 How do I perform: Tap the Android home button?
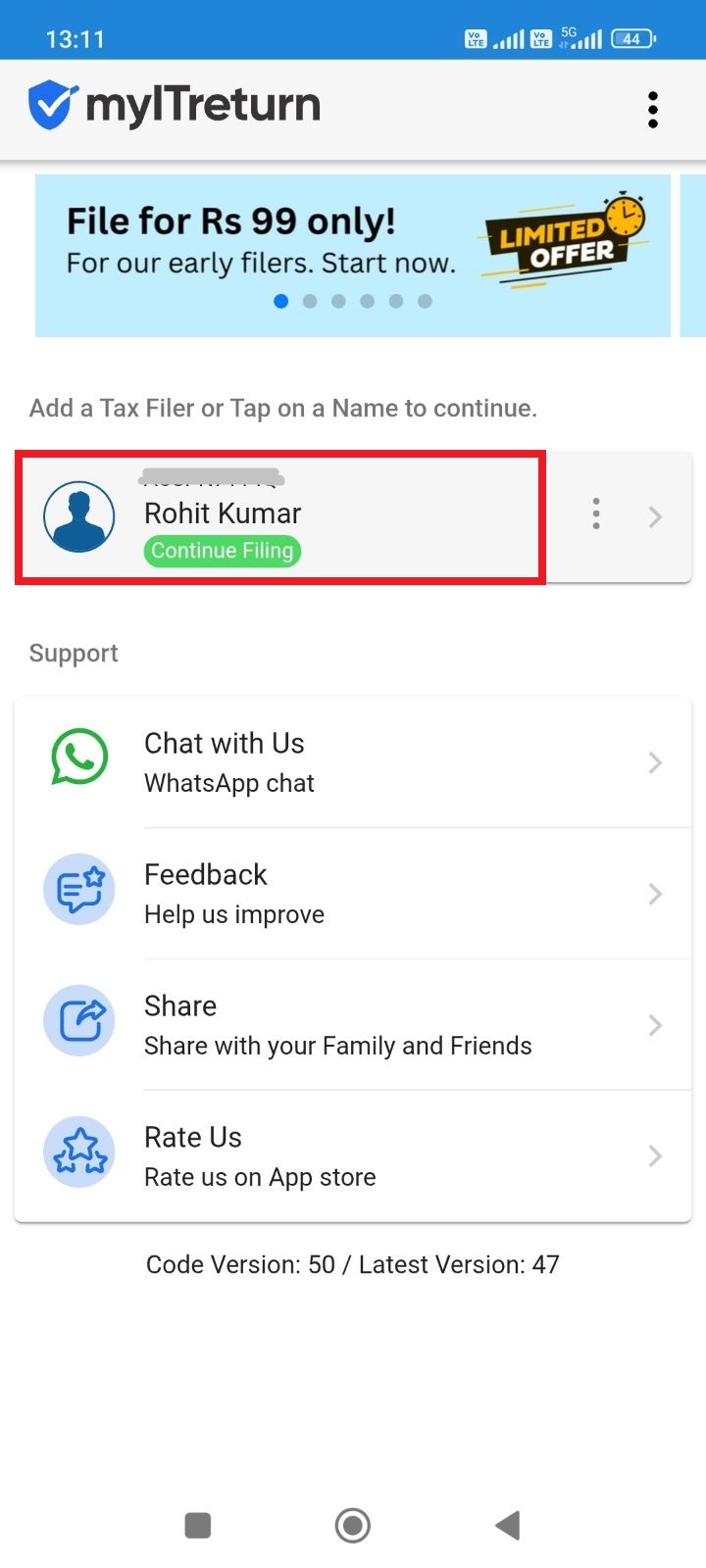(352, 1525)
